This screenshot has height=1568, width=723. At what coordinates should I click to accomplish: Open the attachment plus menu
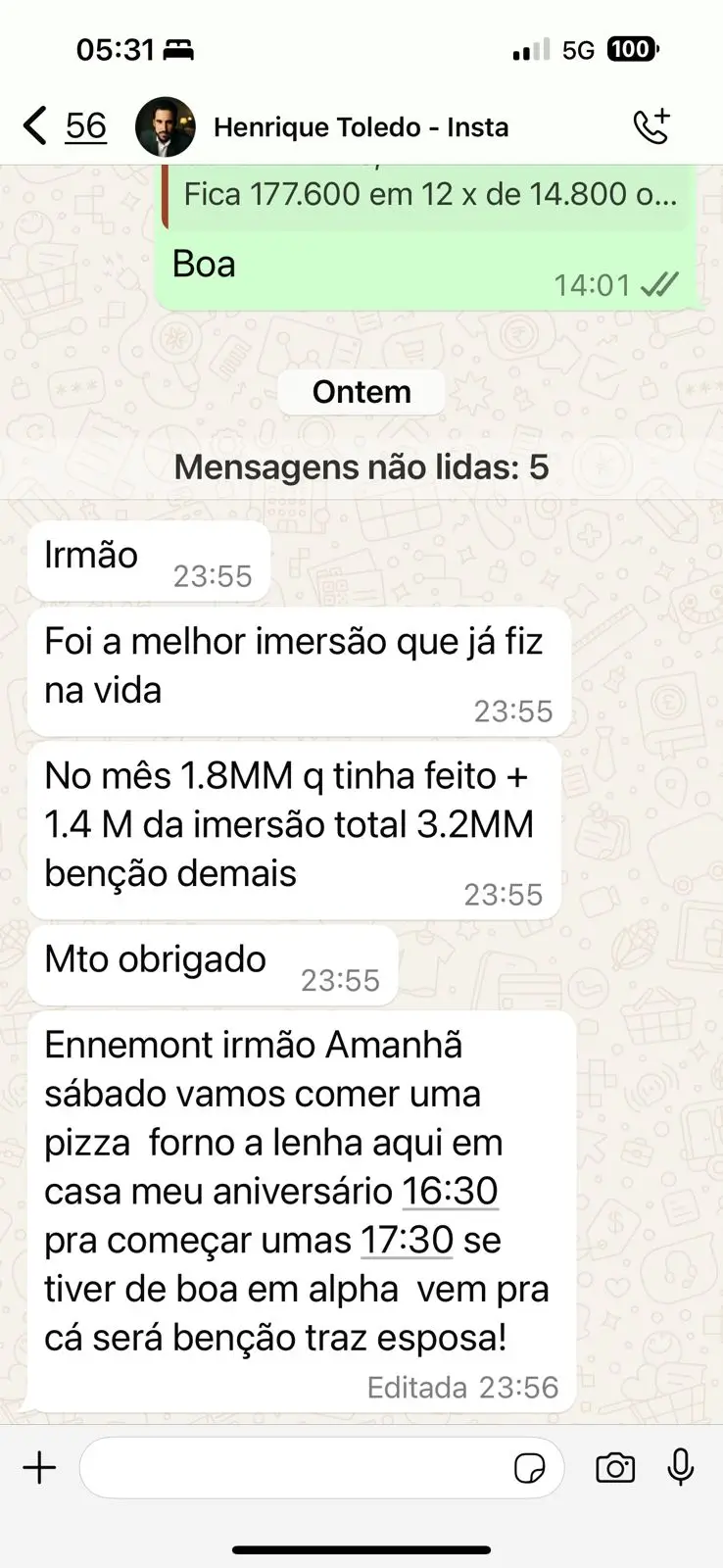[39, 1467]
